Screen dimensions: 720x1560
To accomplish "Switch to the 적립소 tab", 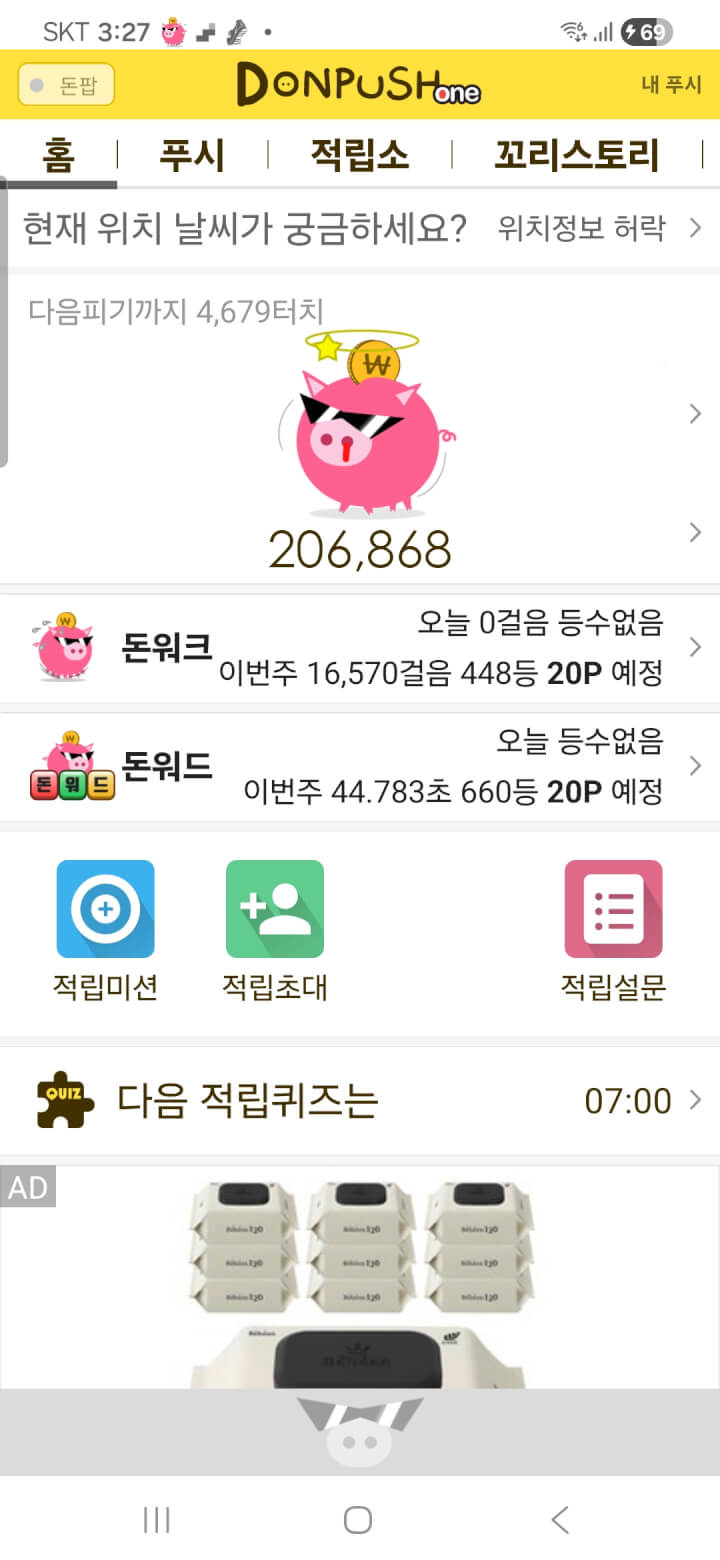I will (360, 156).
